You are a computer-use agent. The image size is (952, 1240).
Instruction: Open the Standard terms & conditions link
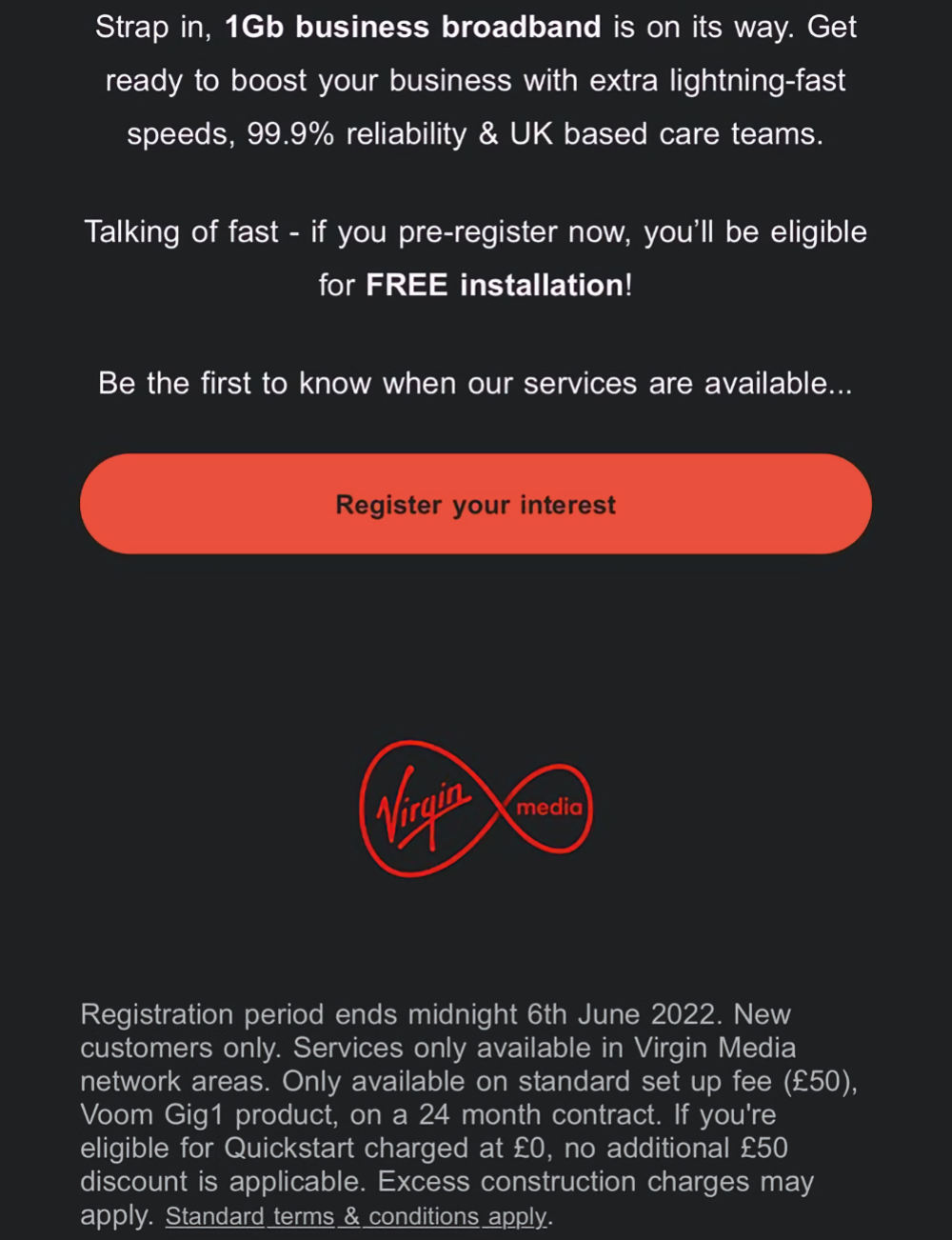coord(356,1216)
